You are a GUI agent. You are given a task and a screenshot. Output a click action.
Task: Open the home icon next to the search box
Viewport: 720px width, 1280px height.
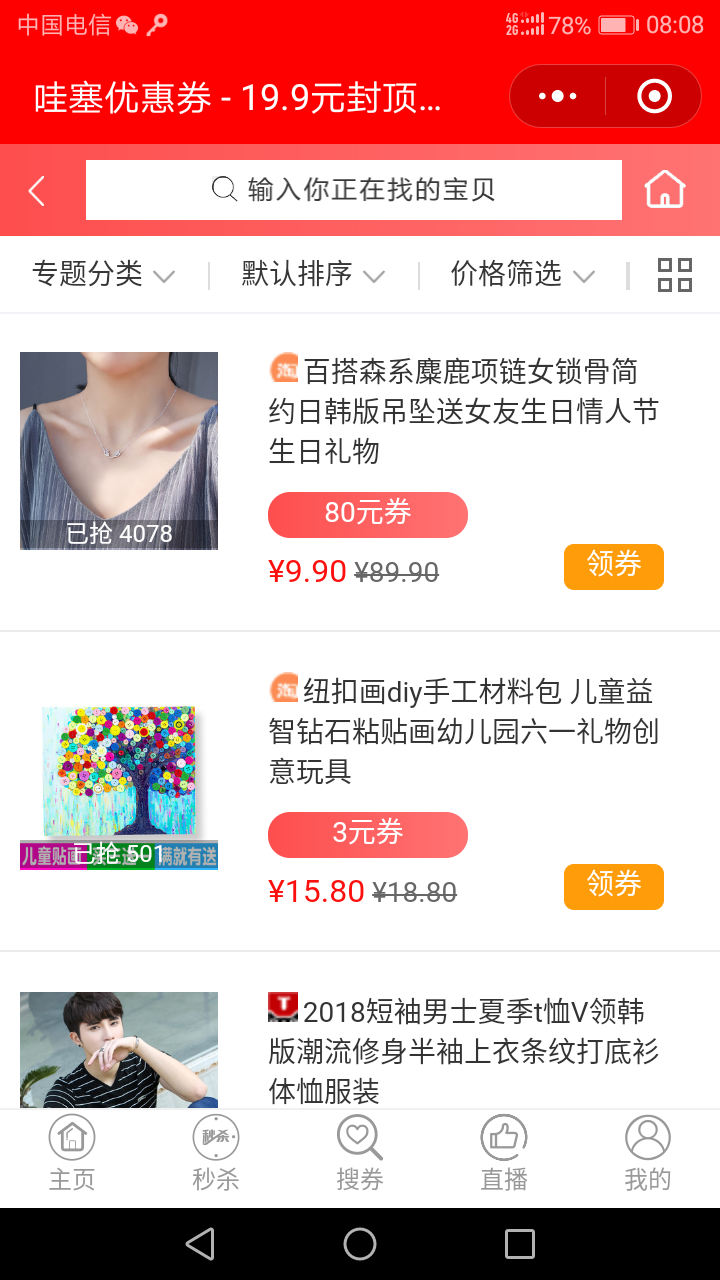[x=665, y=189]
